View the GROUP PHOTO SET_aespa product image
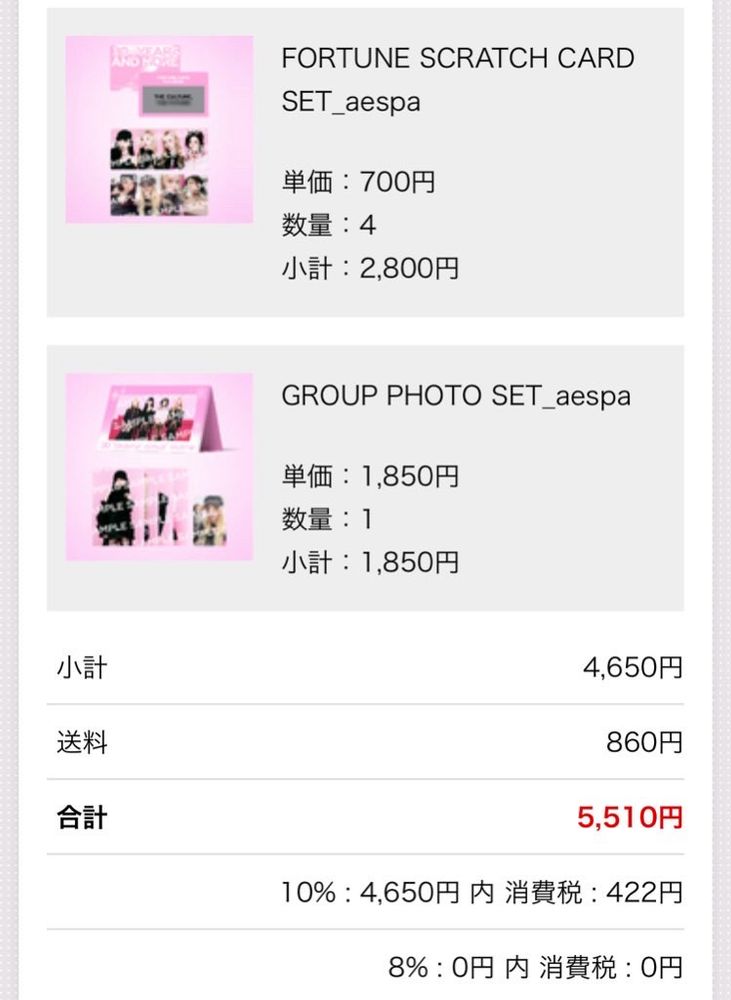The height and width of the screenshot is (1000, 731). [x=159, y=466]
